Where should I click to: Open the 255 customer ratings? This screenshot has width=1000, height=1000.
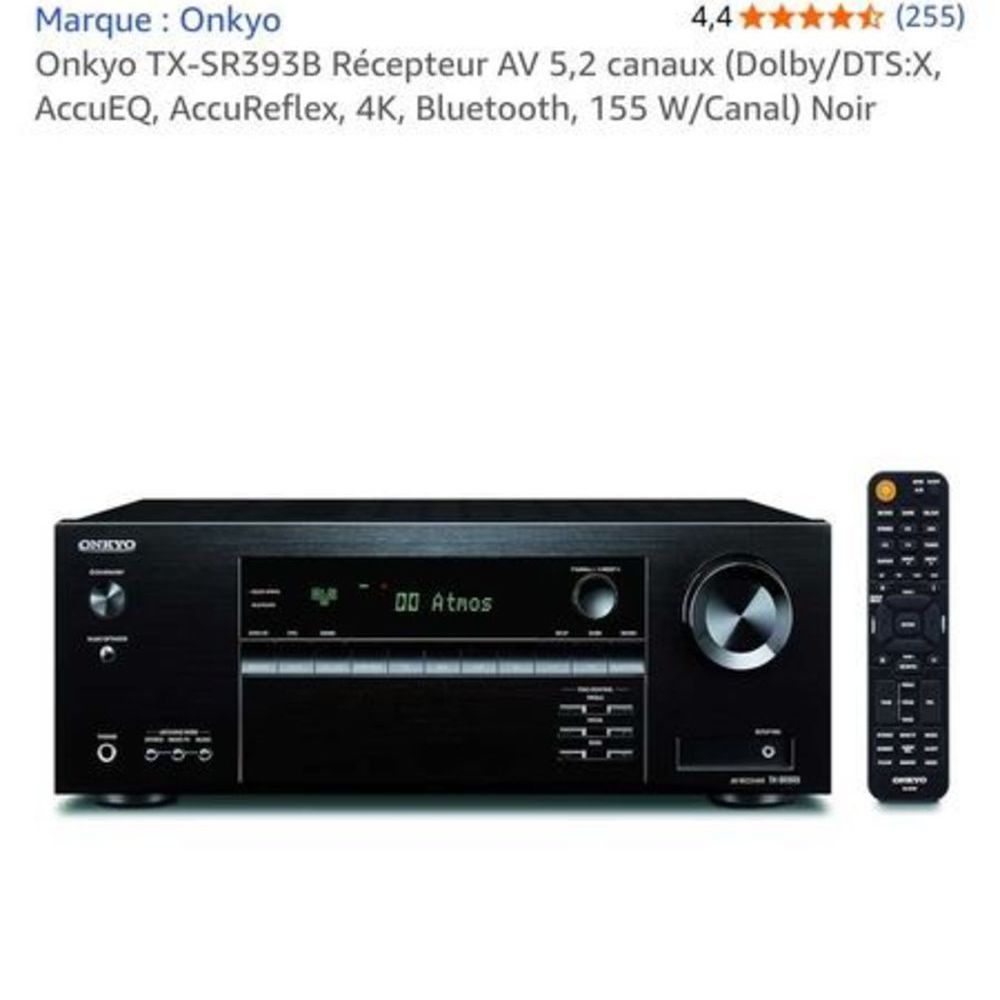click(929, 16)
